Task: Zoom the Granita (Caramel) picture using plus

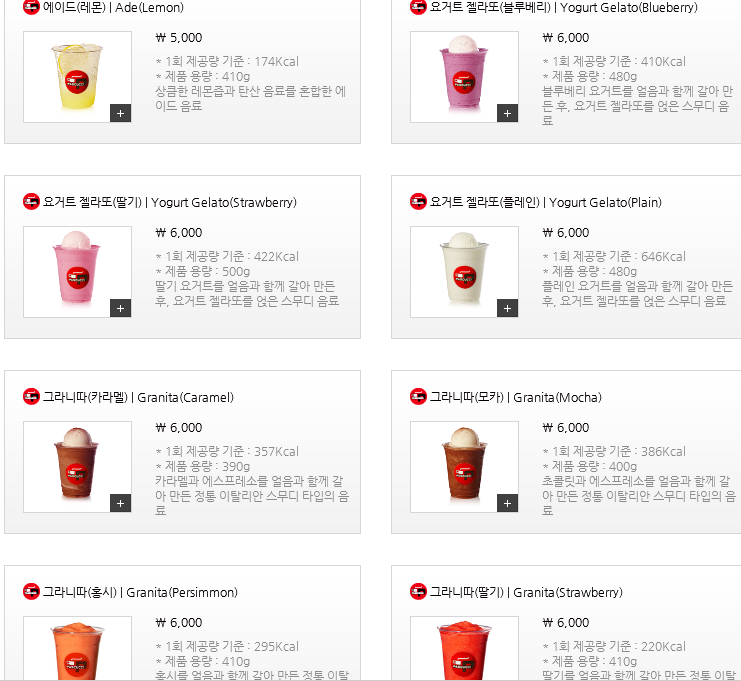Action: tap(120, 503)
